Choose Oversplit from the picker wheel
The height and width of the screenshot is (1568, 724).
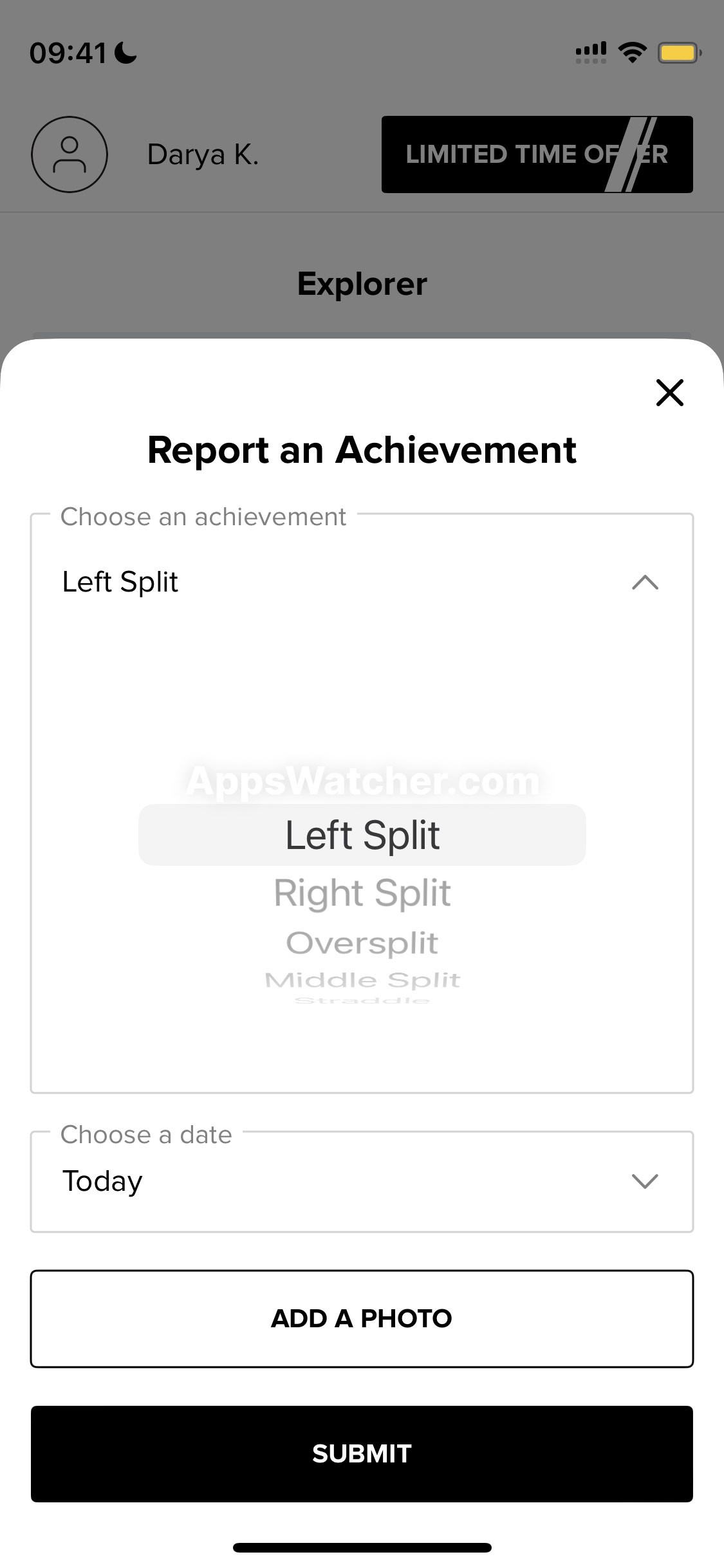point(362,943)
